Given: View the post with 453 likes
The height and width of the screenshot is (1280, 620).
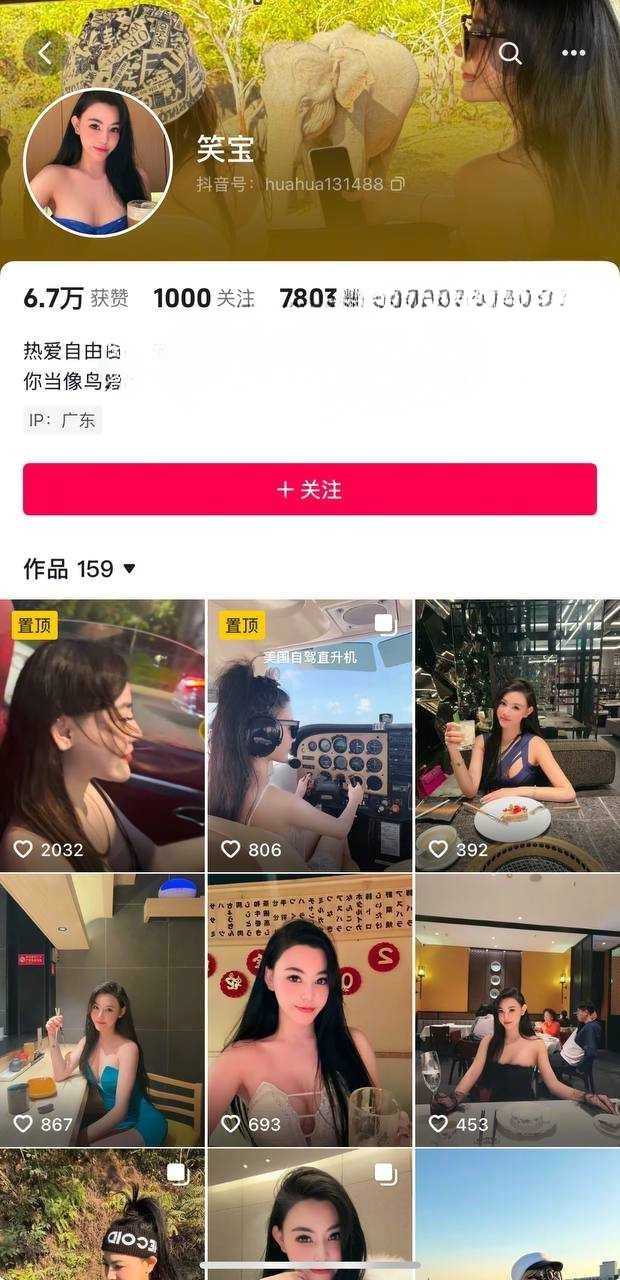Looking at the screenshot, I should click(x=517, y=1010).
